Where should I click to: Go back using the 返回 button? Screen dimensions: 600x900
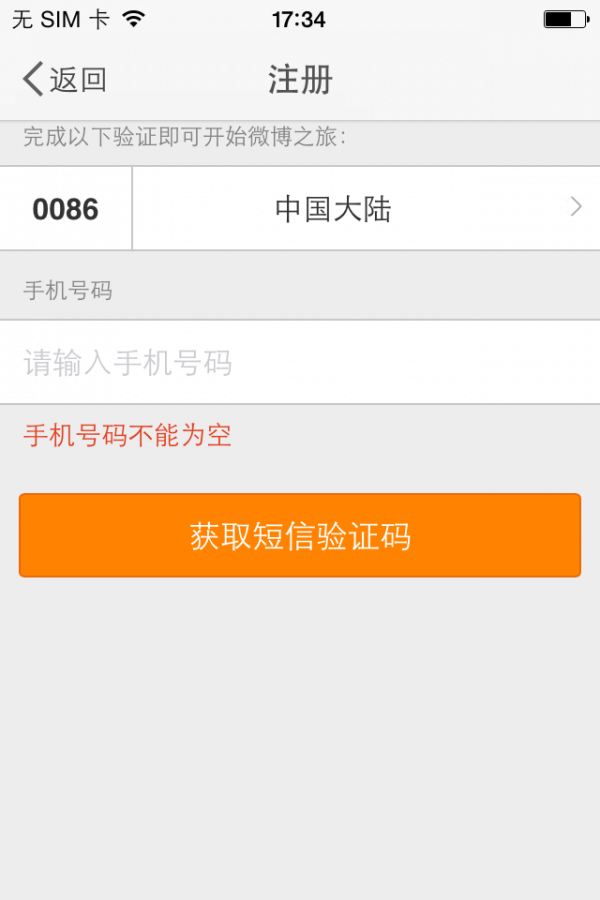[65, 79]
